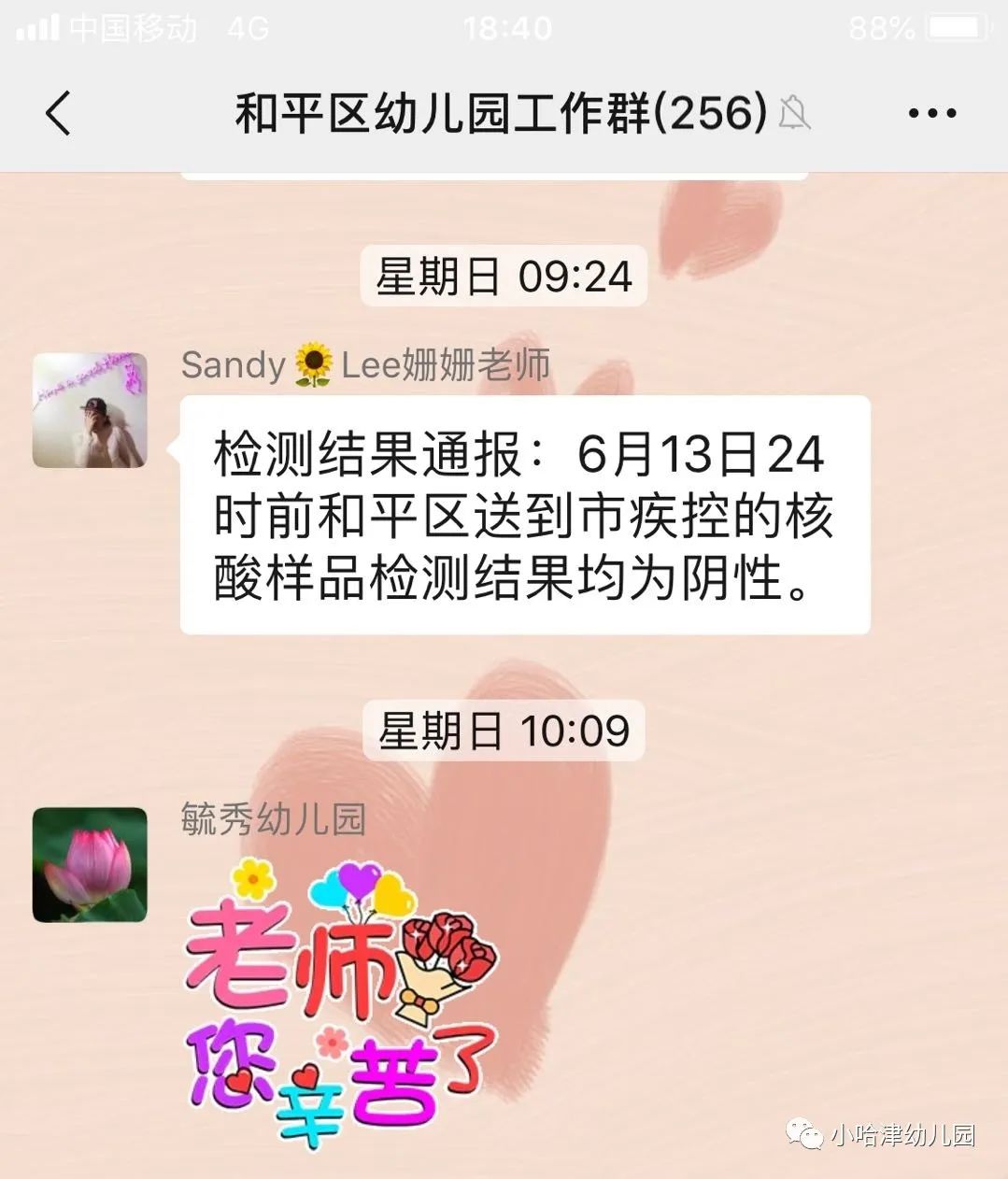1008x1179 pixels.
Task: Tap 毓秀幼儿园's lotus avatar
Action: click(x=90, y=865)
